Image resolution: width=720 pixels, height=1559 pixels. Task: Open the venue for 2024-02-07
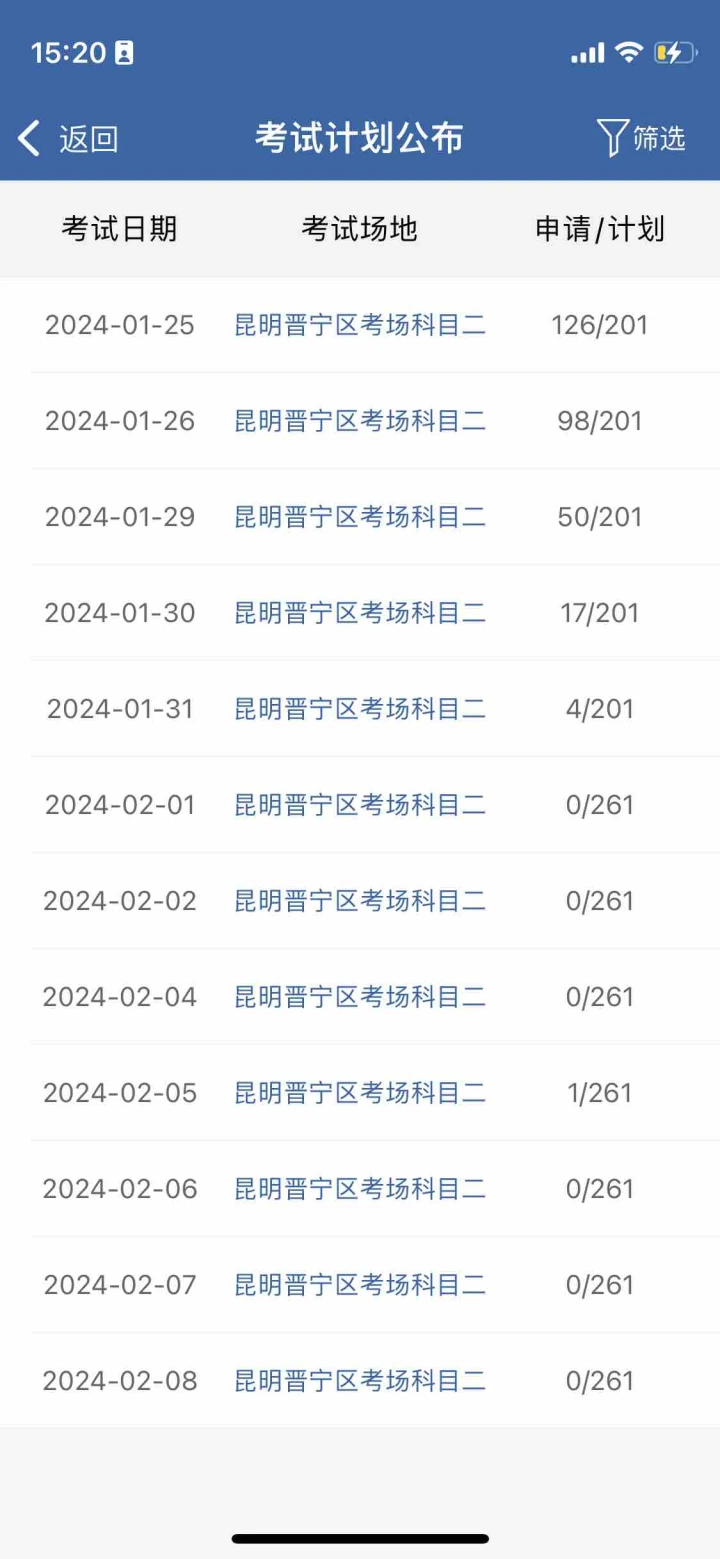tap(360, 1285)
